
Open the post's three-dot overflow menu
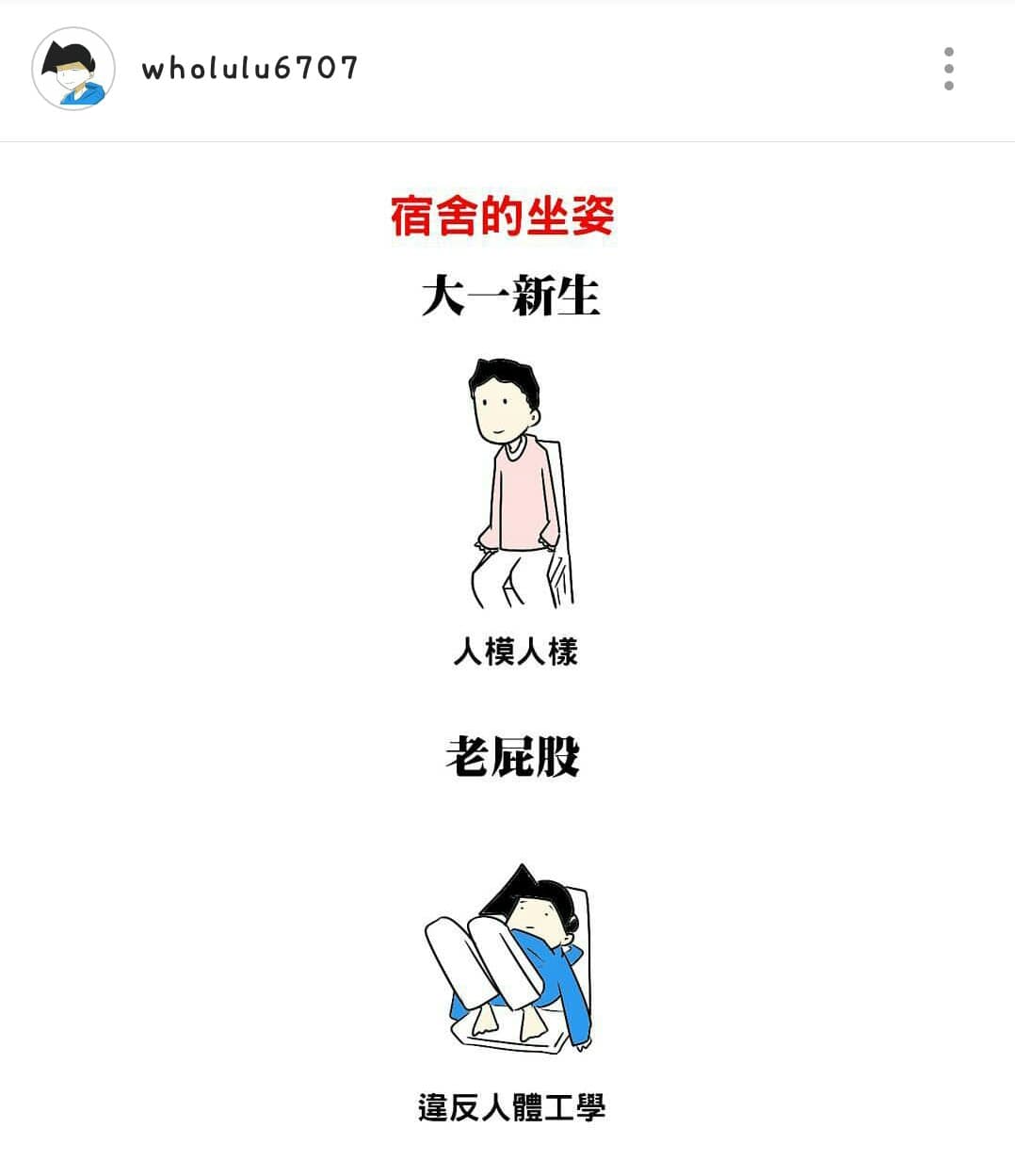click(x=948, y=69)
